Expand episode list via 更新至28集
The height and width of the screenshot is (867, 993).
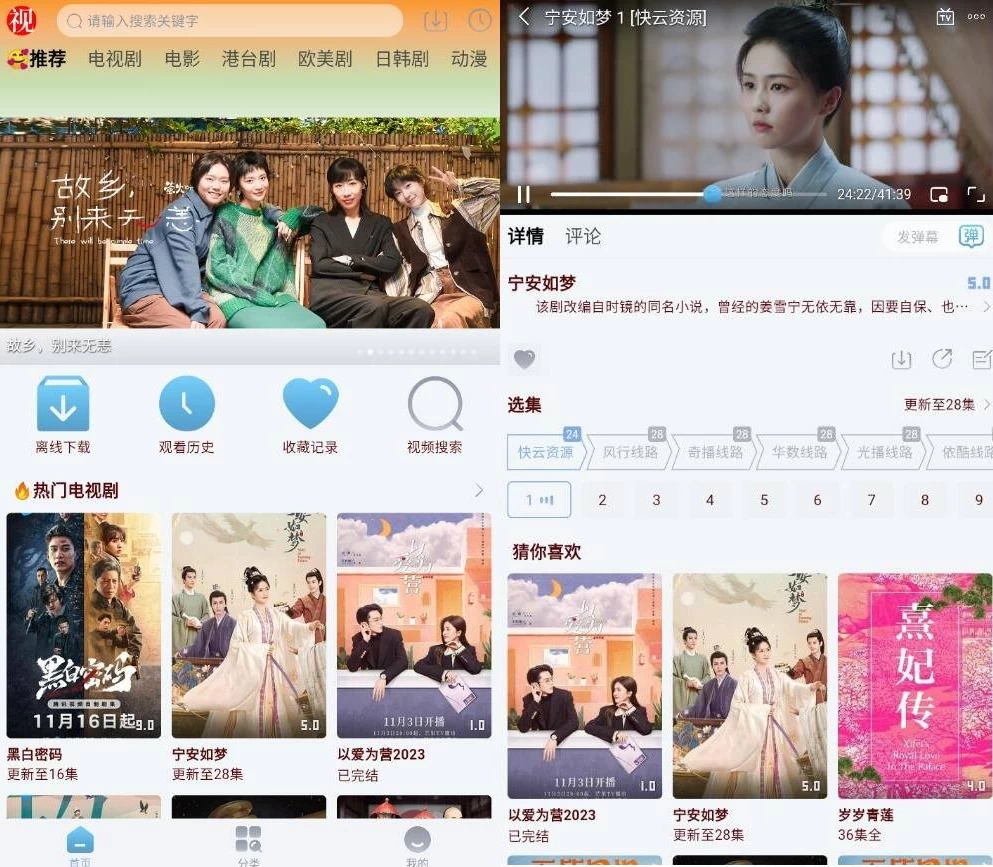click(x=945, y=404)
